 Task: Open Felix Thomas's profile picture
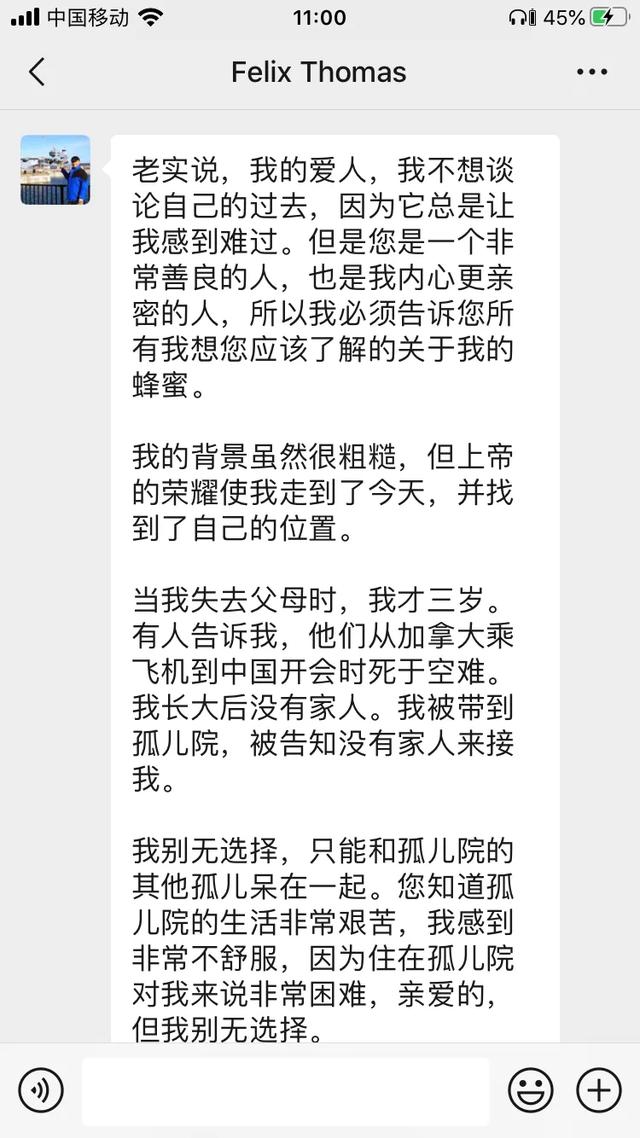55,169
